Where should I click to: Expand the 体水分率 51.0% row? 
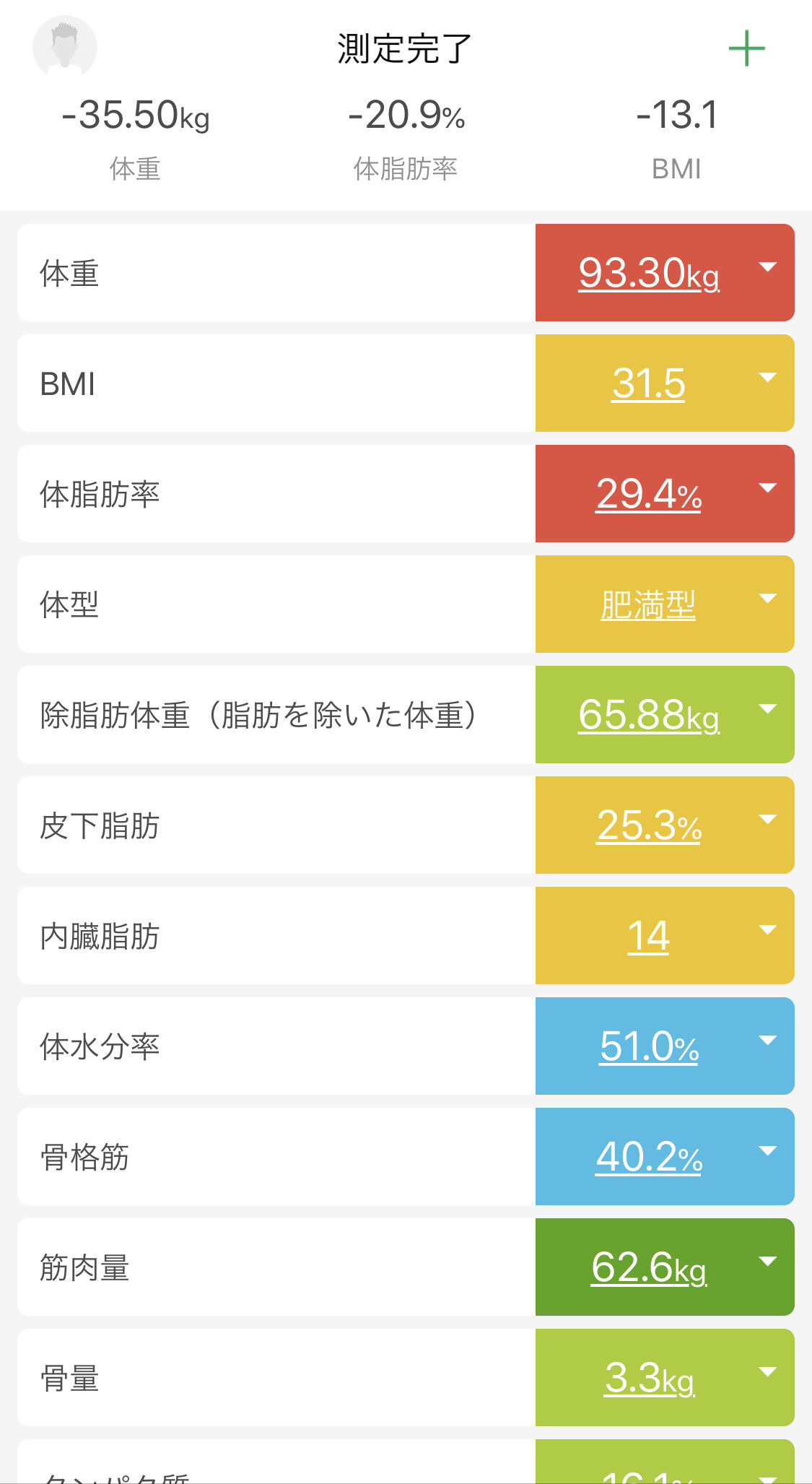[x=767, y=1041]
